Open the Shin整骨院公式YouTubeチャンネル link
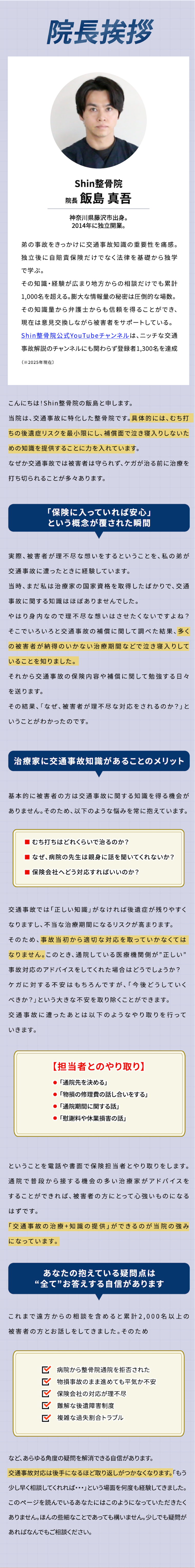The image size is (195, 1568). 75,335
